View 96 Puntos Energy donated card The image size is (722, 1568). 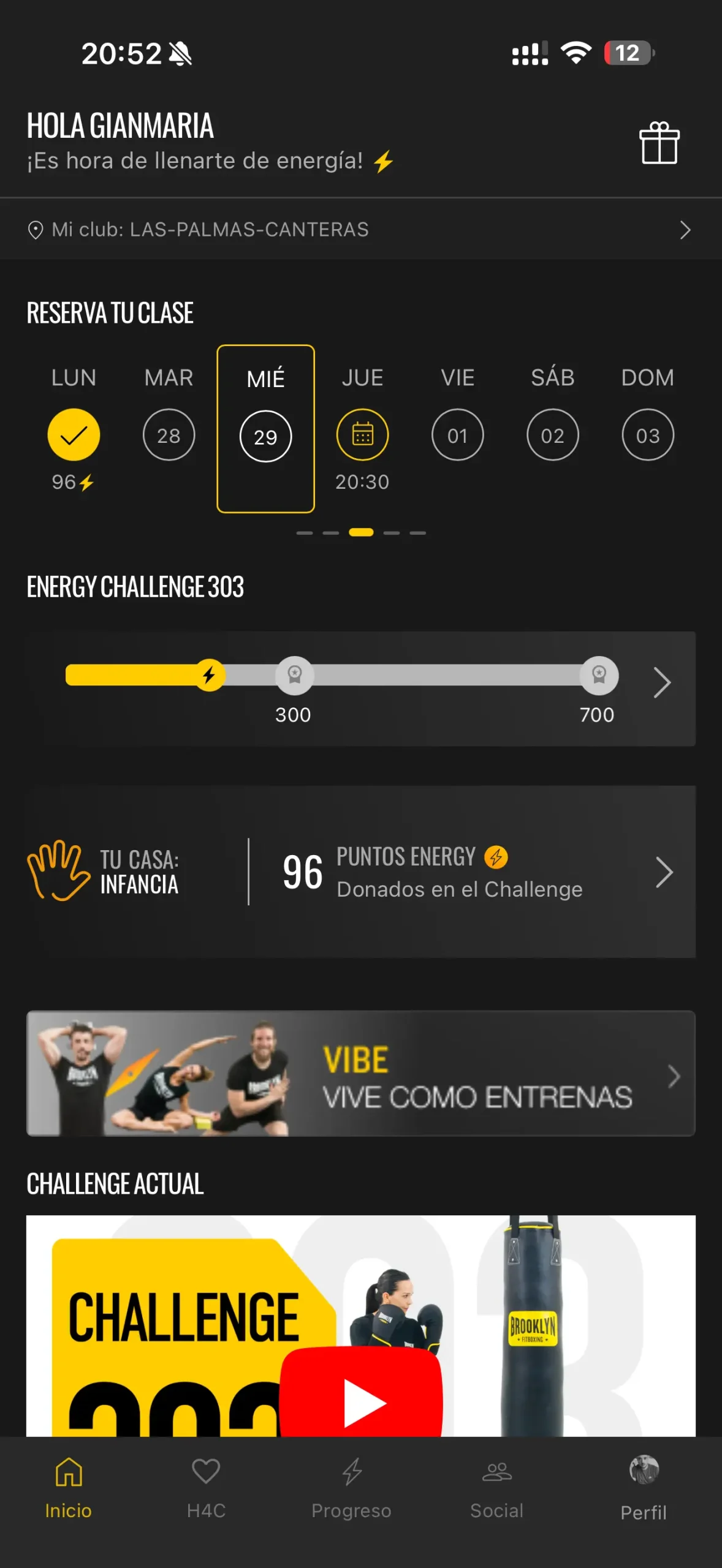pyautogui.click(x=360, y=872)
